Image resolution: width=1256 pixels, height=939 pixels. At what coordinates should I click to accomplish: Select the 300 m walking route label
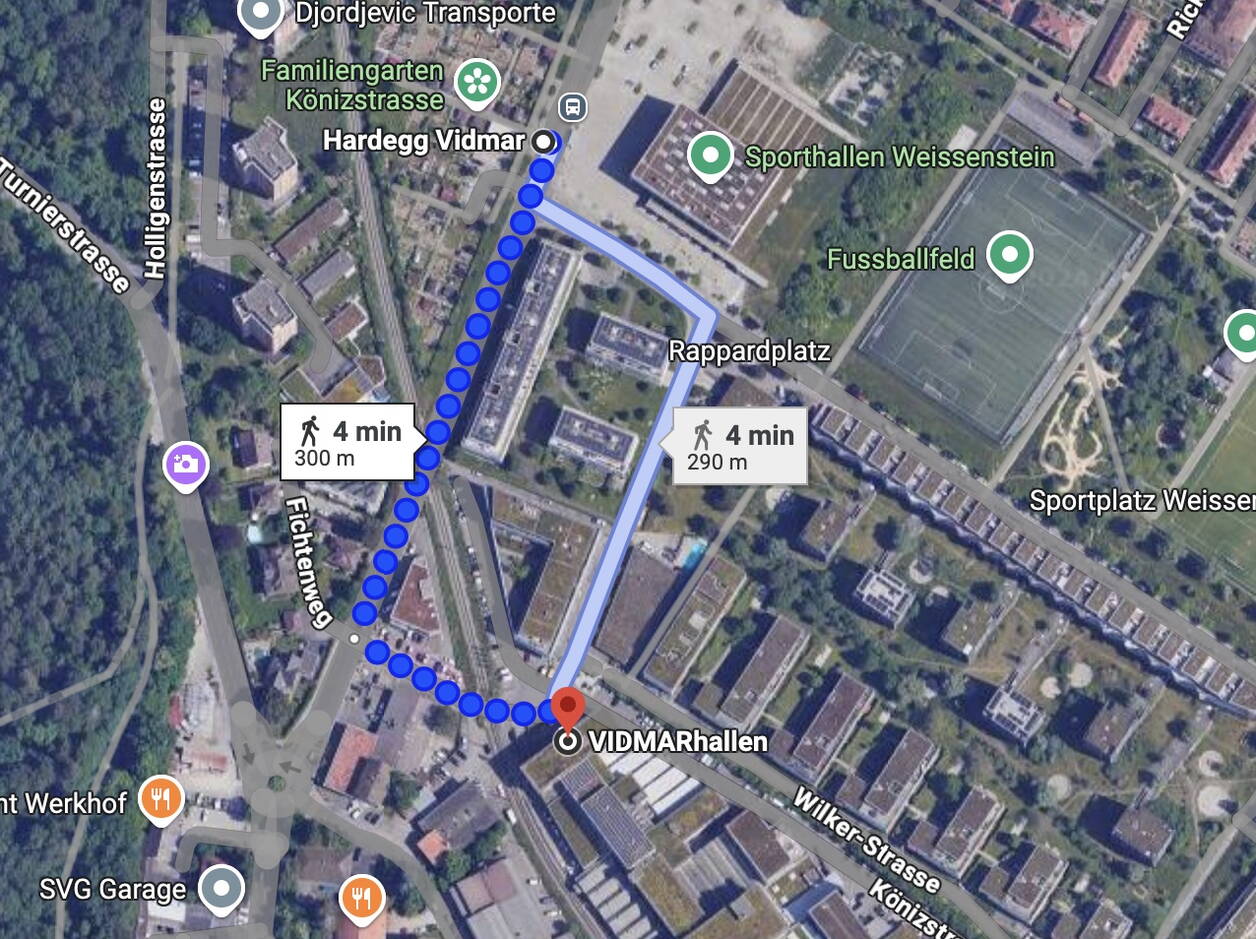pos(347,442)
